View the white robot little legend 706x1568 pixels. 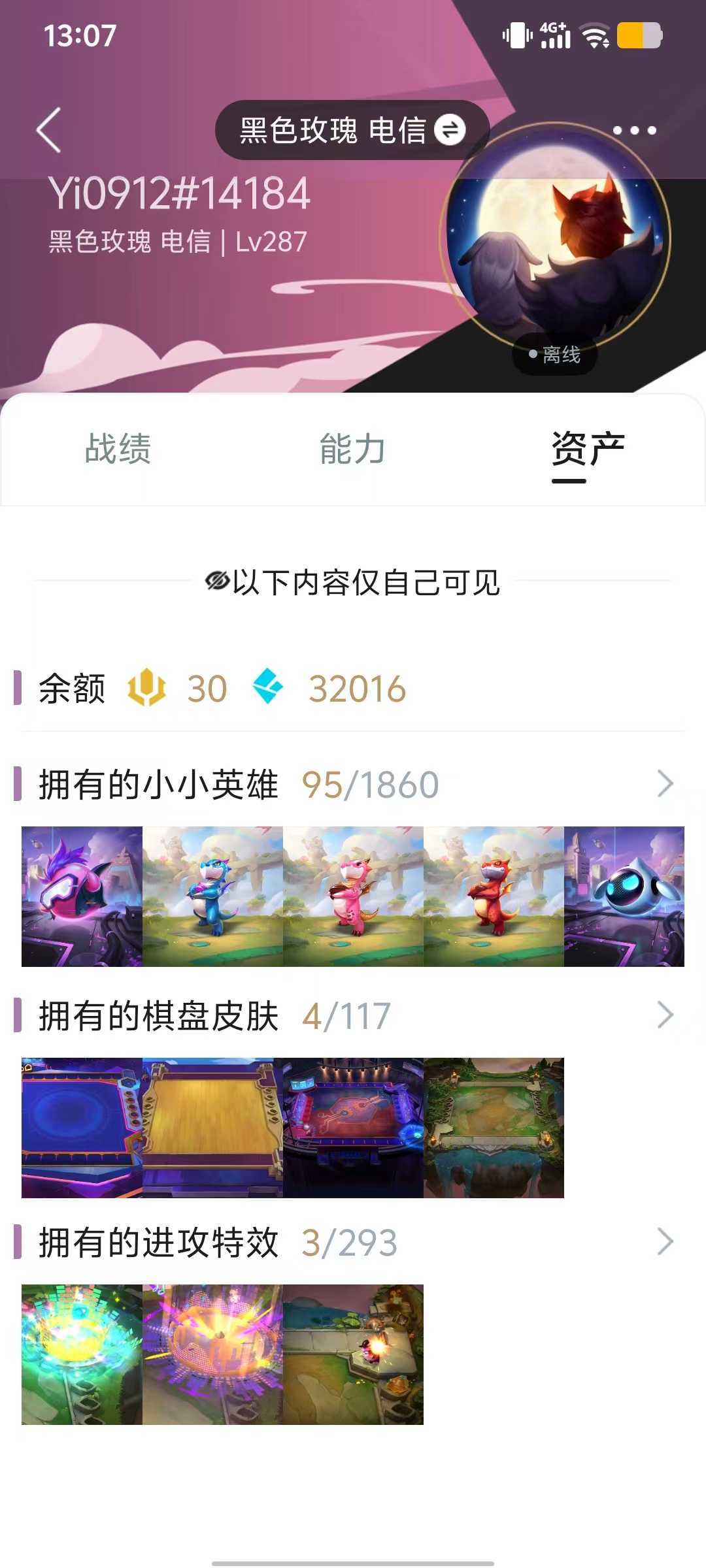click(x=624, y=896)
